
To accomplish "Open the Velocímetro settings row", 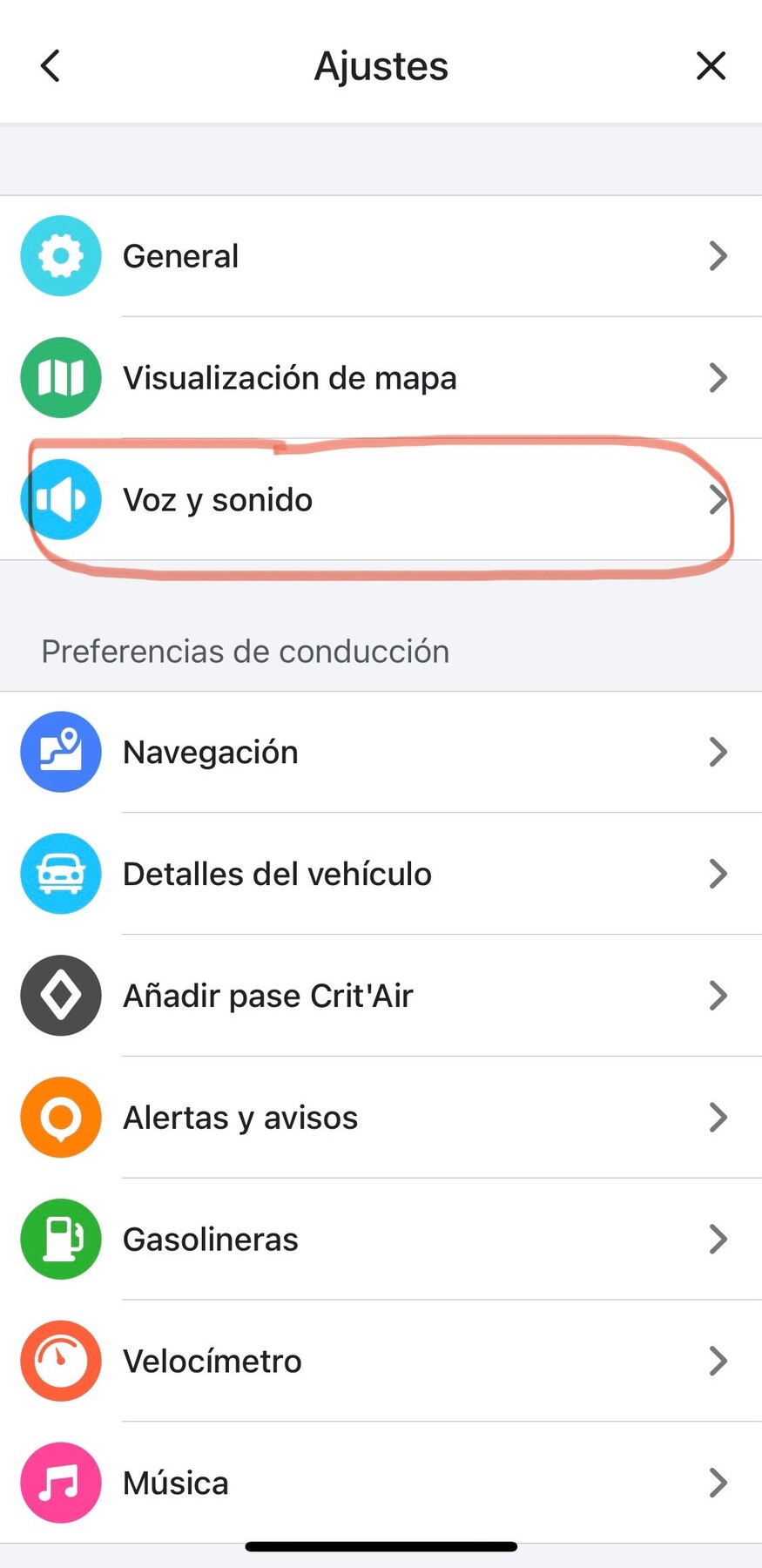I will pos(381,1360).
